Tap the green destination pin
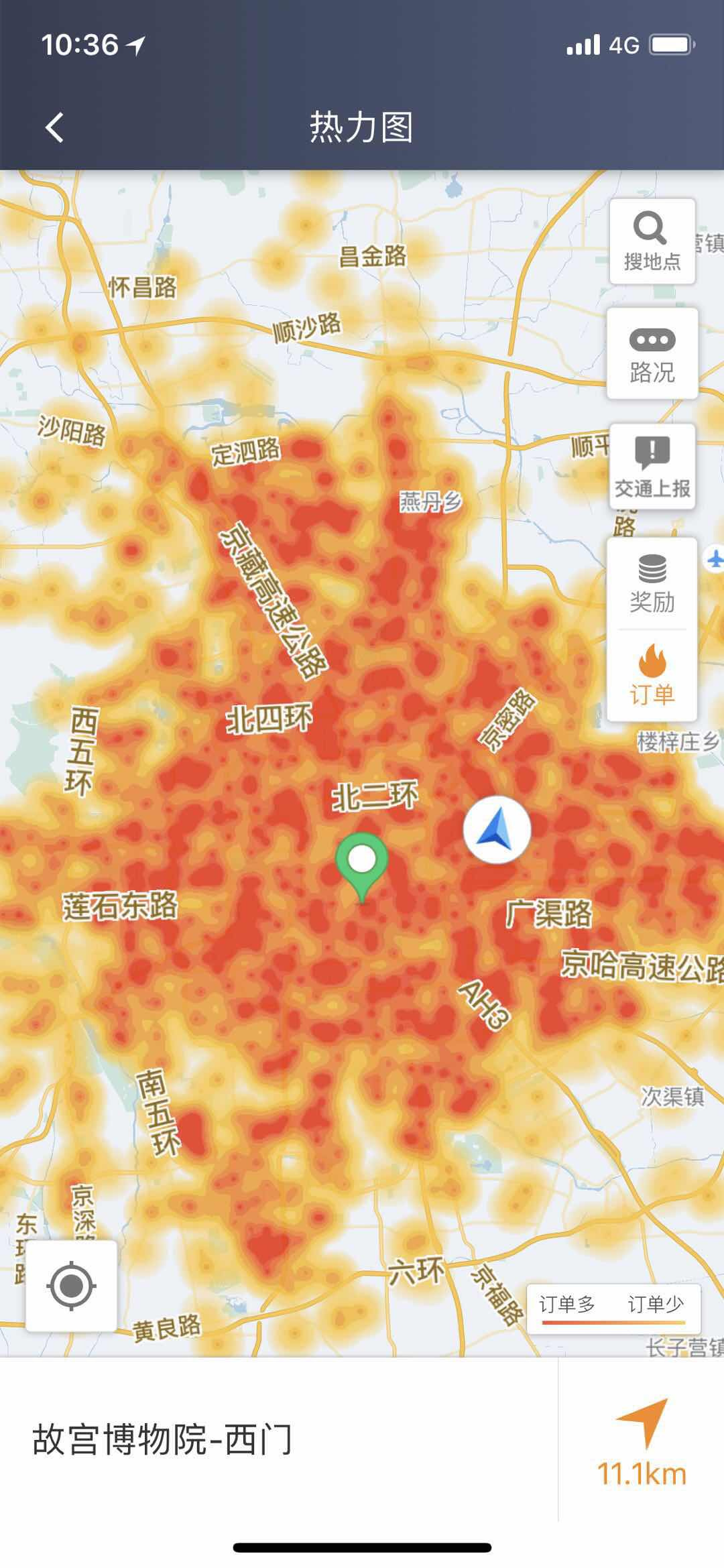This screenshot has height=1568, width=724. coord(362,862)
